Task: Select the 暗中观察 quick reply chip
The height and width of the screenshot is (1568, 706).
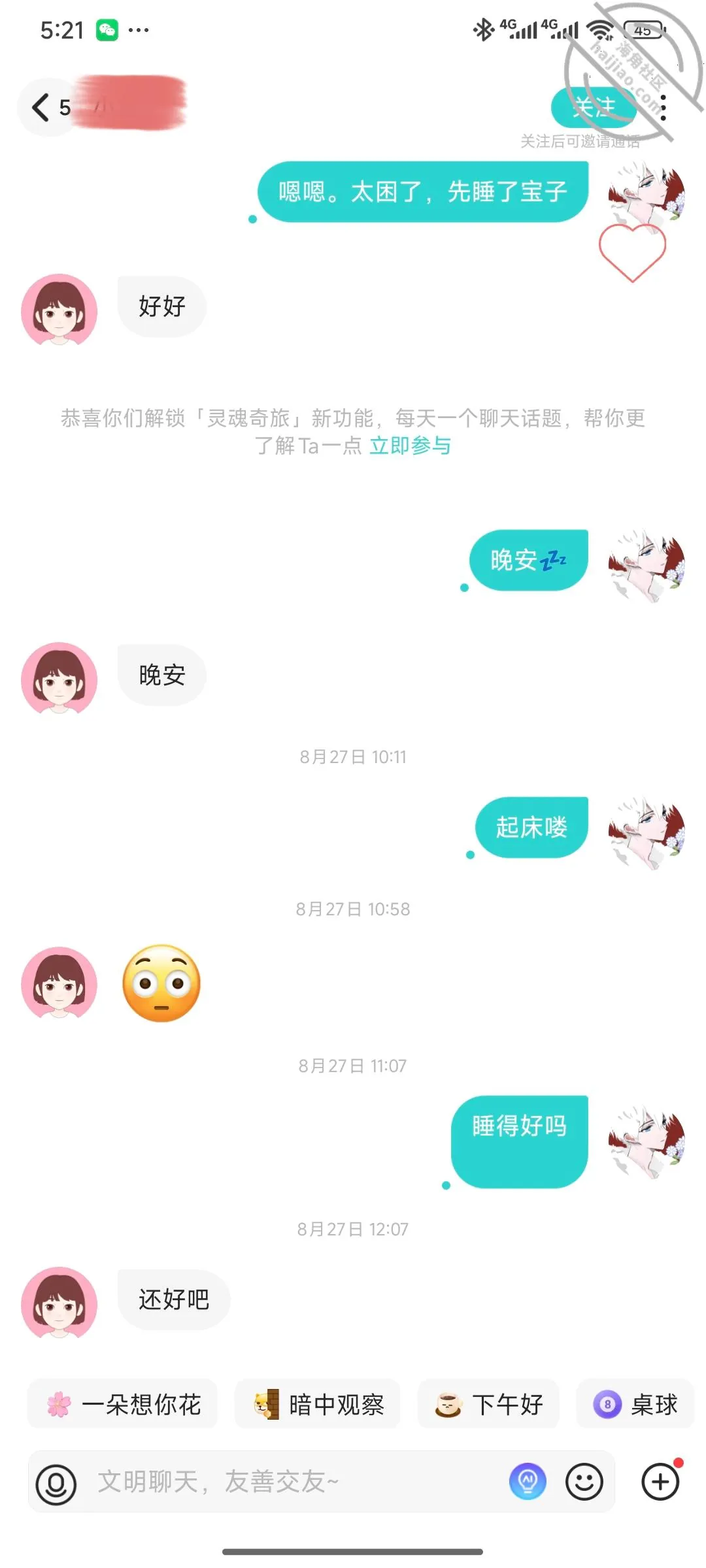Action: point(317,1404)
